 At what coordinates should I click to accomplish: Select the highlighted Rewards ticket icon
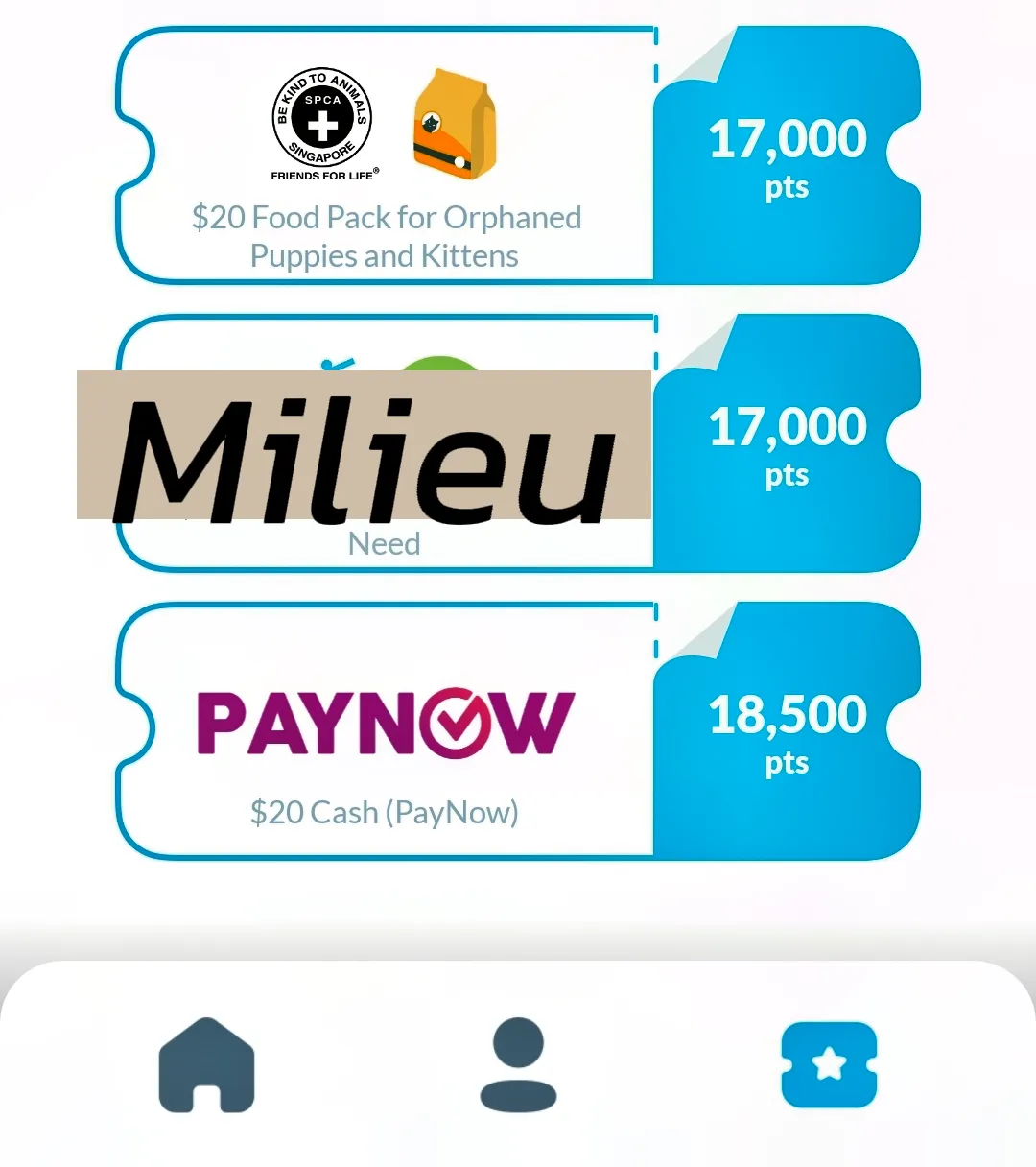point(829,1063)
